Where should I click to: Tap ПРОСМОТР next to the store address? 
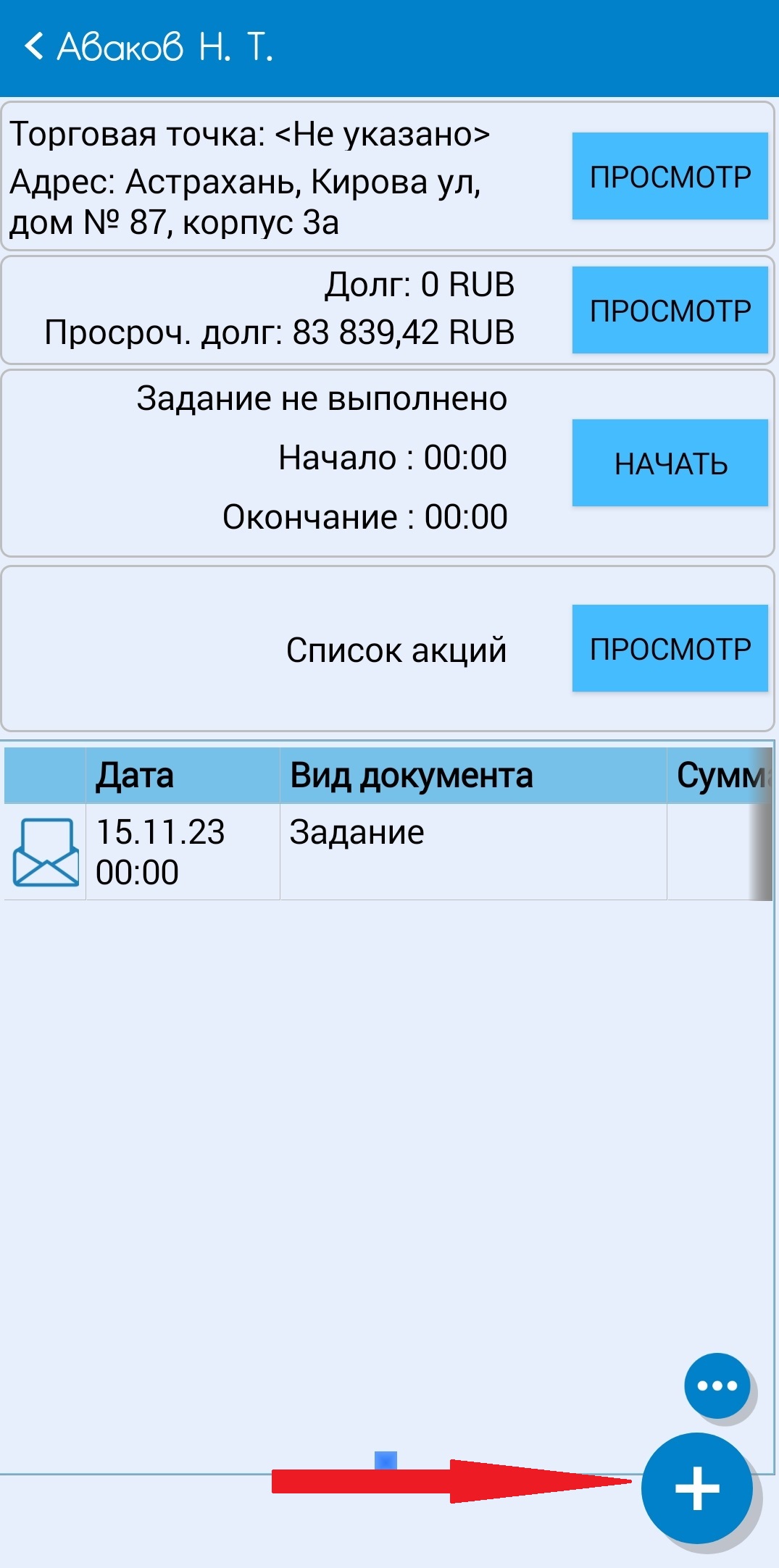pos(670,176)
